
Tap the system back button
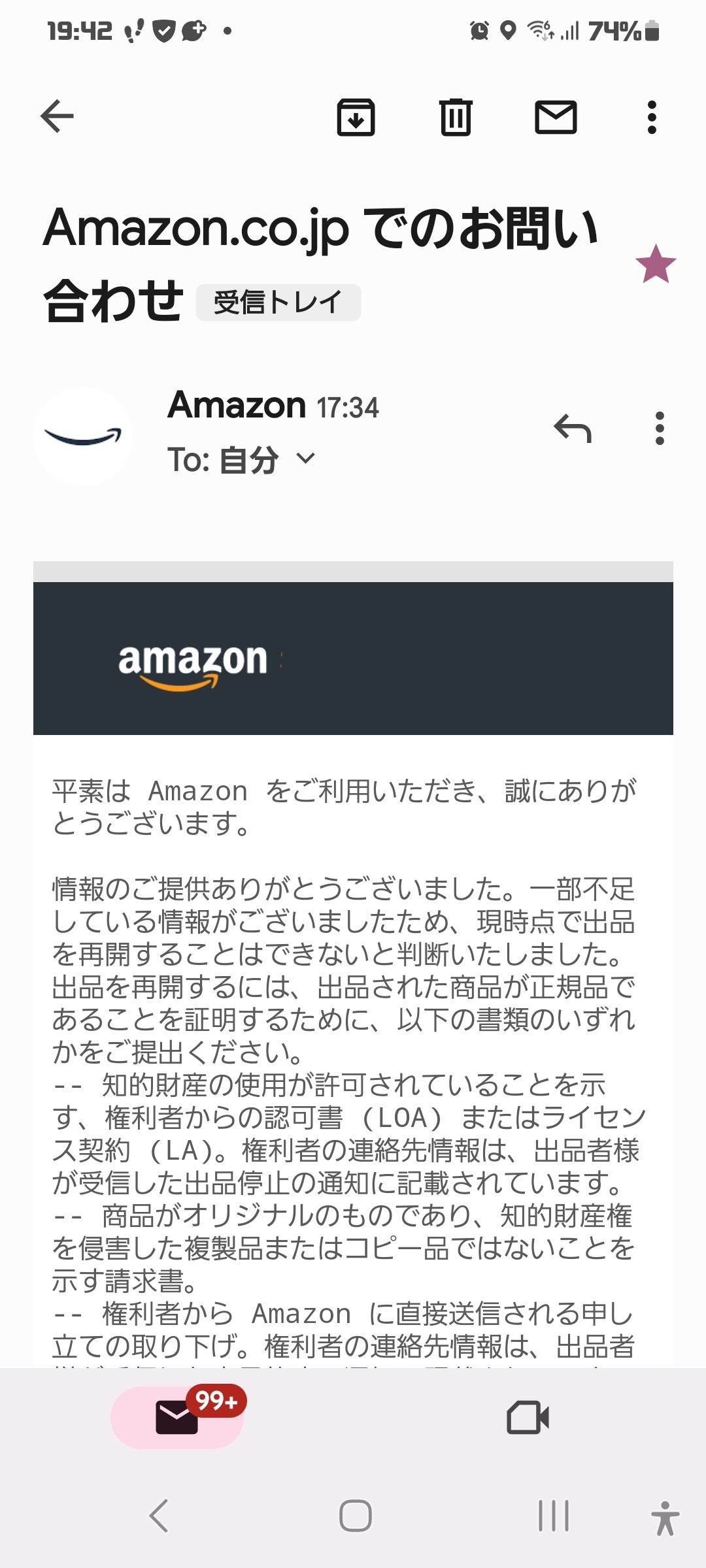(159, 1516)
